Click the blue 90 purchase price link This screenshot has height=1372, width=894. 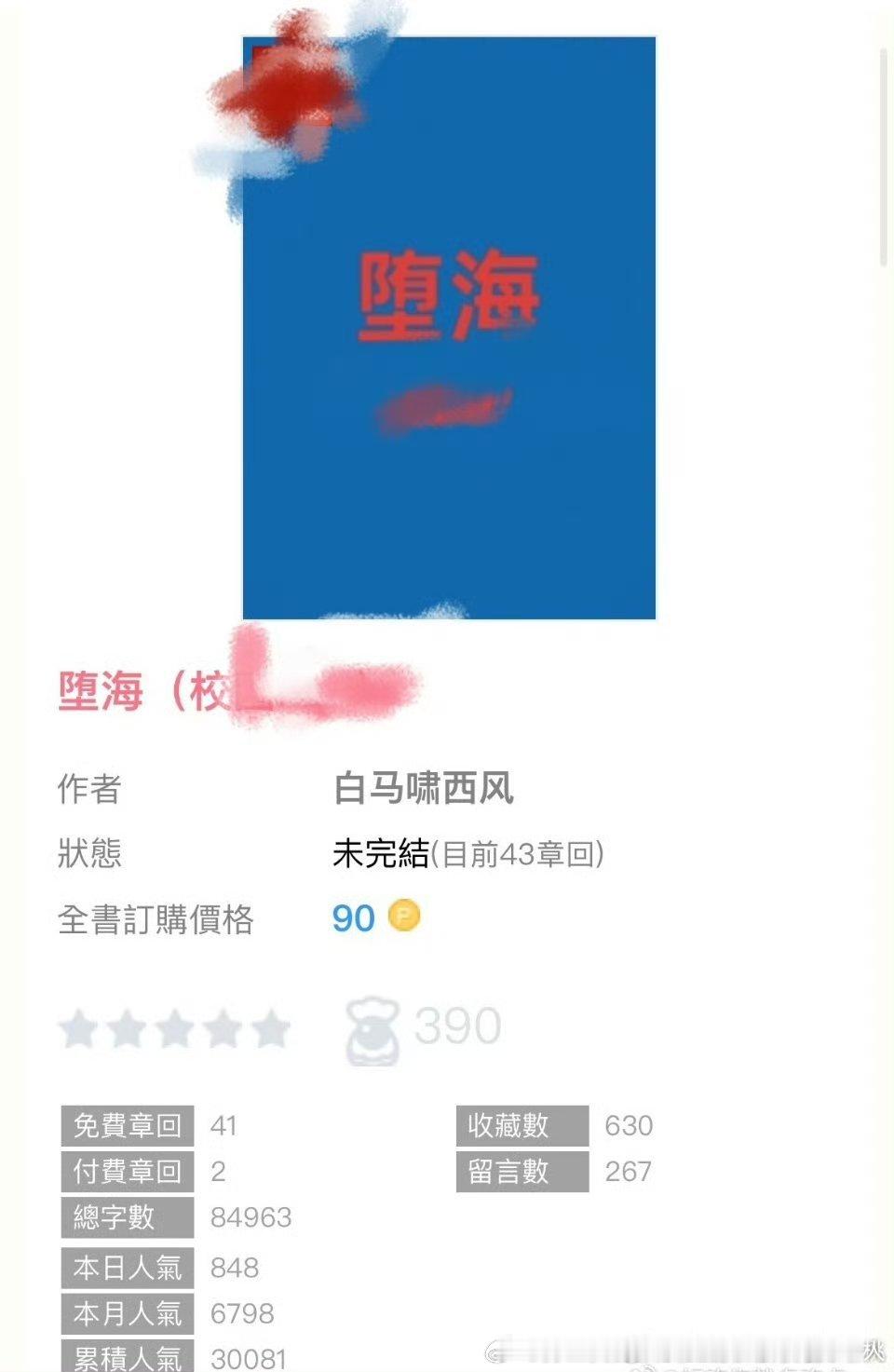click(352, 918)
